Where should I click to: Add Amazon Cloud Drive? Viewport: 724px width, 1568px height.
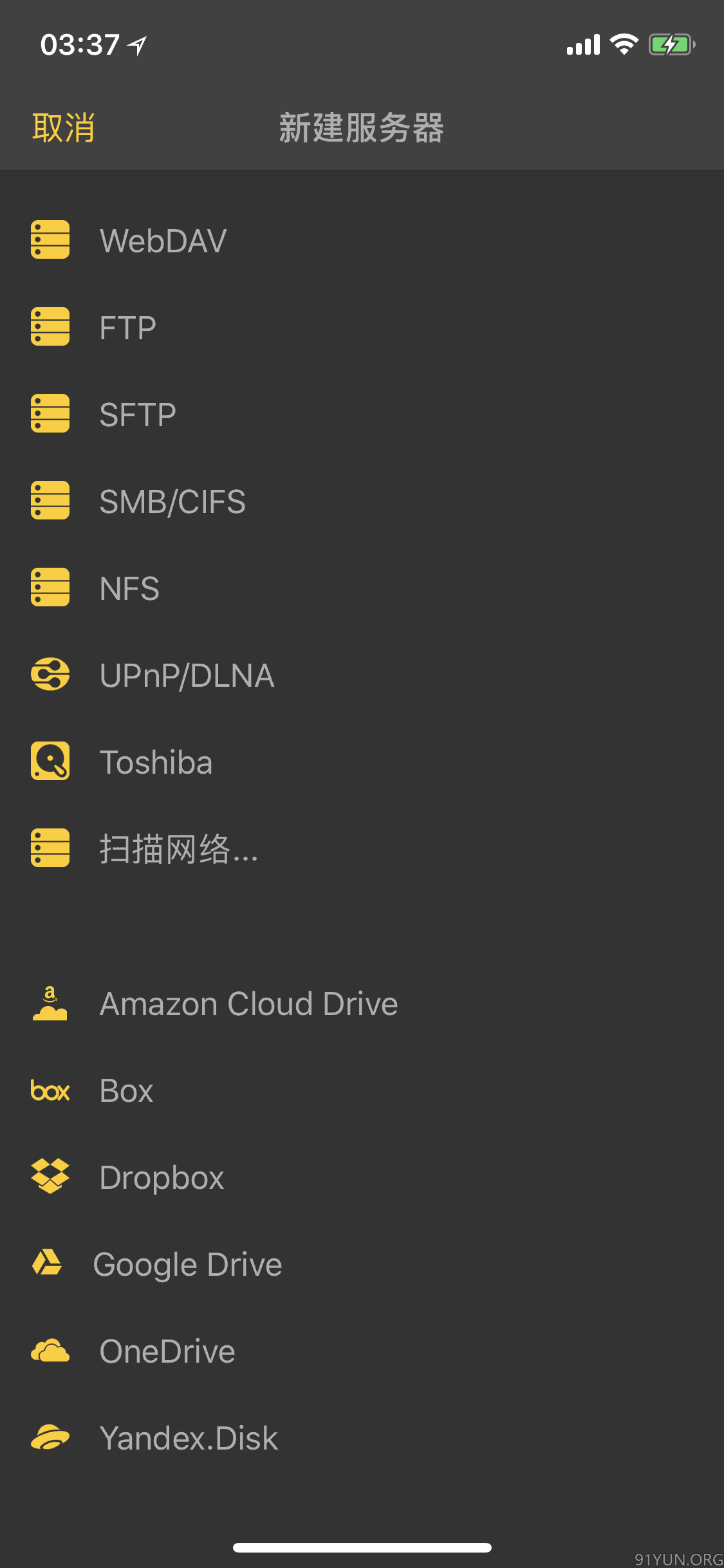click(362, 1003)
